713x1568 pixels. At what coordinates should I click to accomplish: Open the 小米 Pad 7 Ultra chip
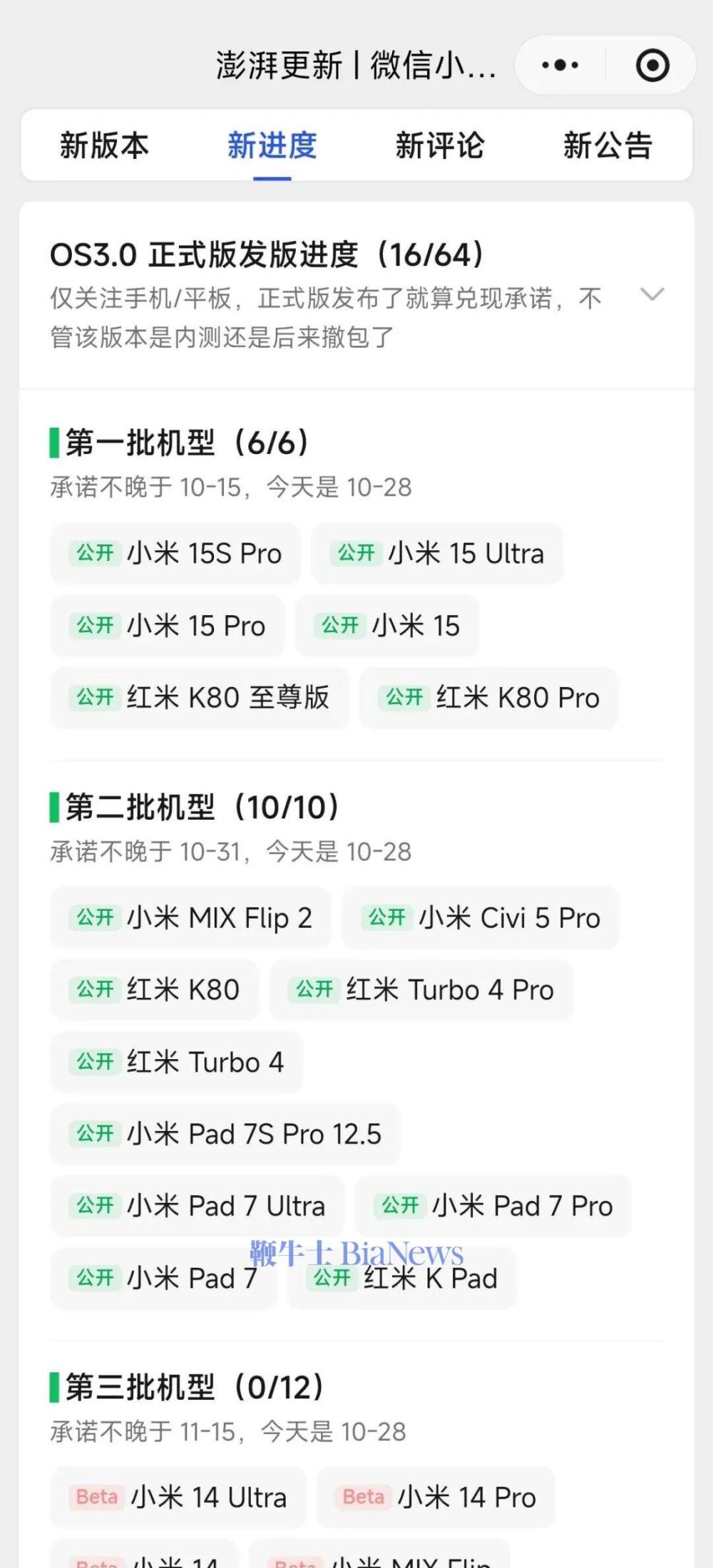197,1206
